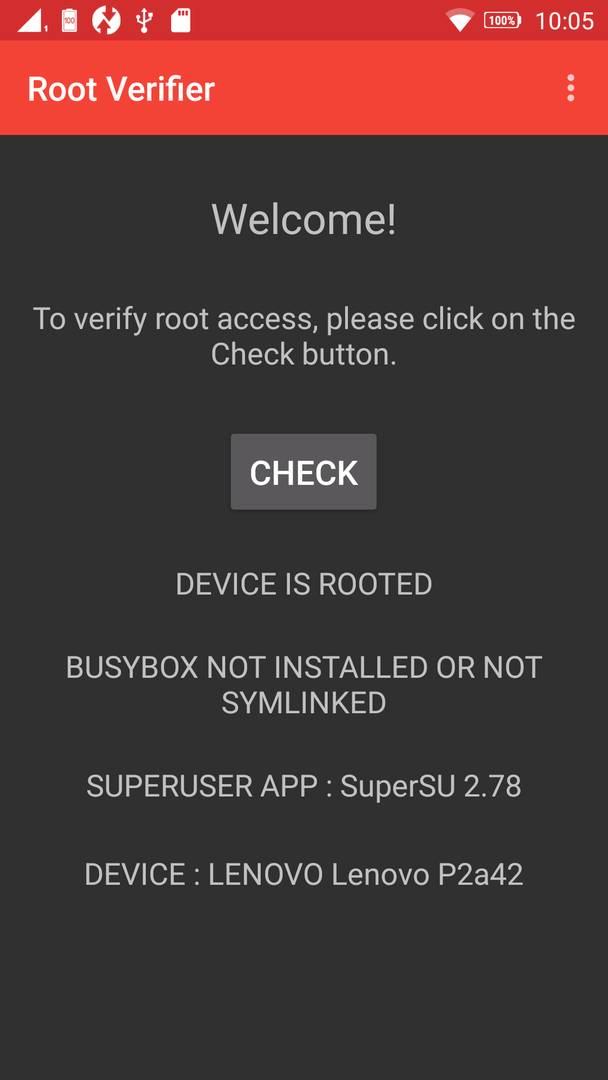Open the overflow menu in Root Verifier

[570, 88]
